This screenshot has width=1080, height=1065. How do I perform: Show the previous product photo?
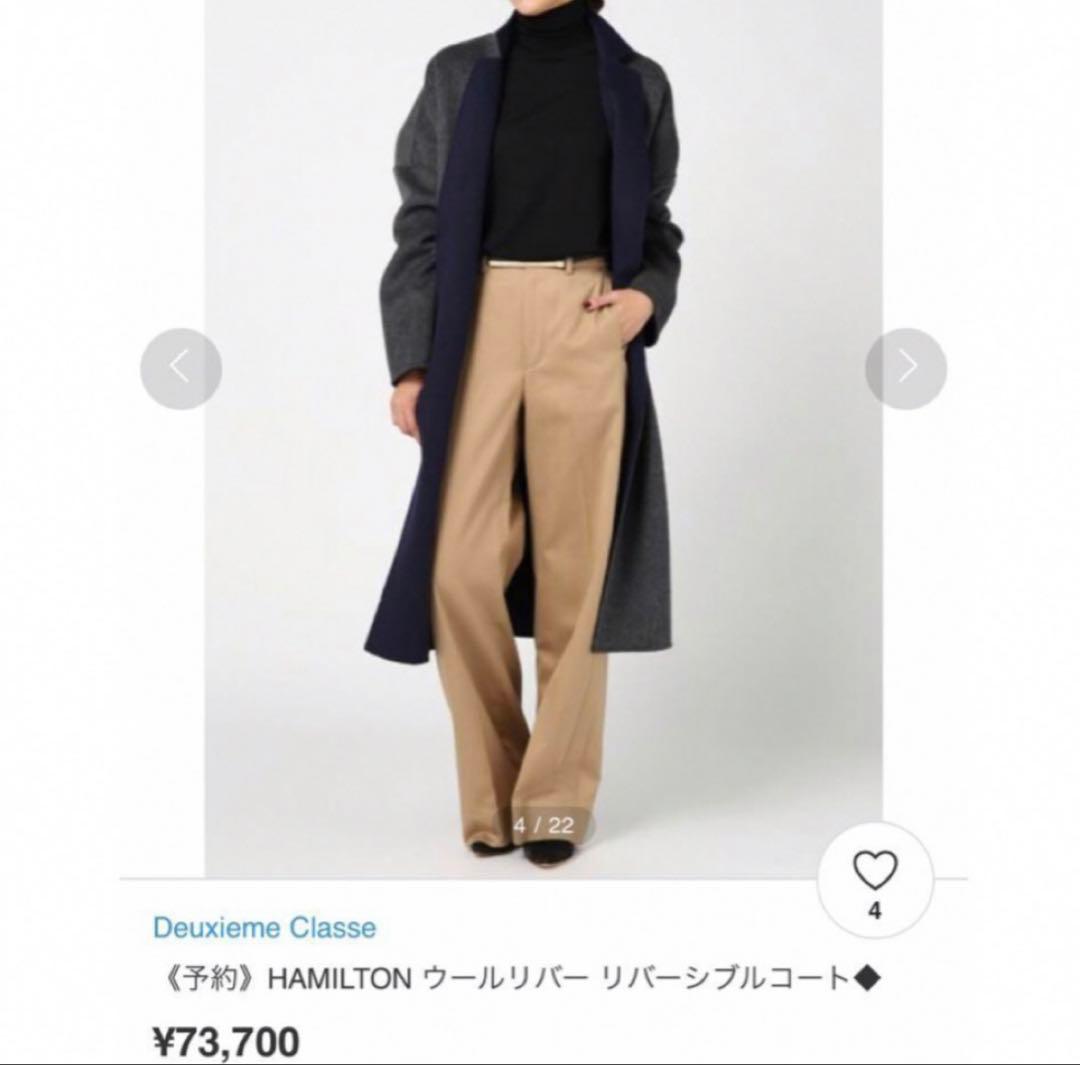coord(181,368)
